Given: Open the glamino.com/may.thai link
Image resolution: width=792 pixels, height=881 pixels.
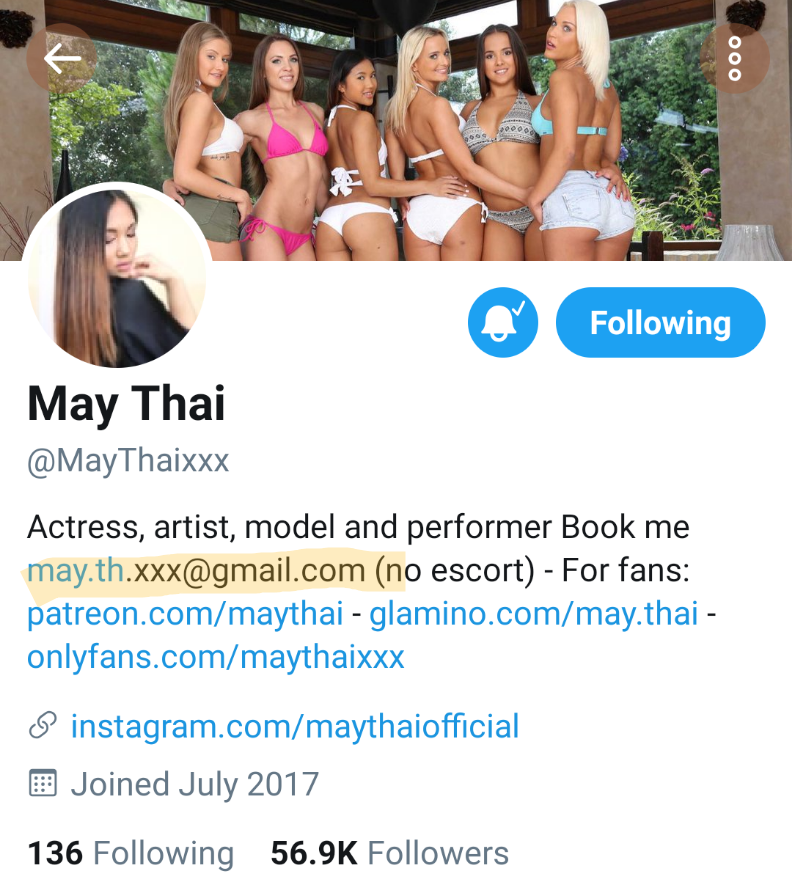Looking at the screenshot, I should click(533, 613).
